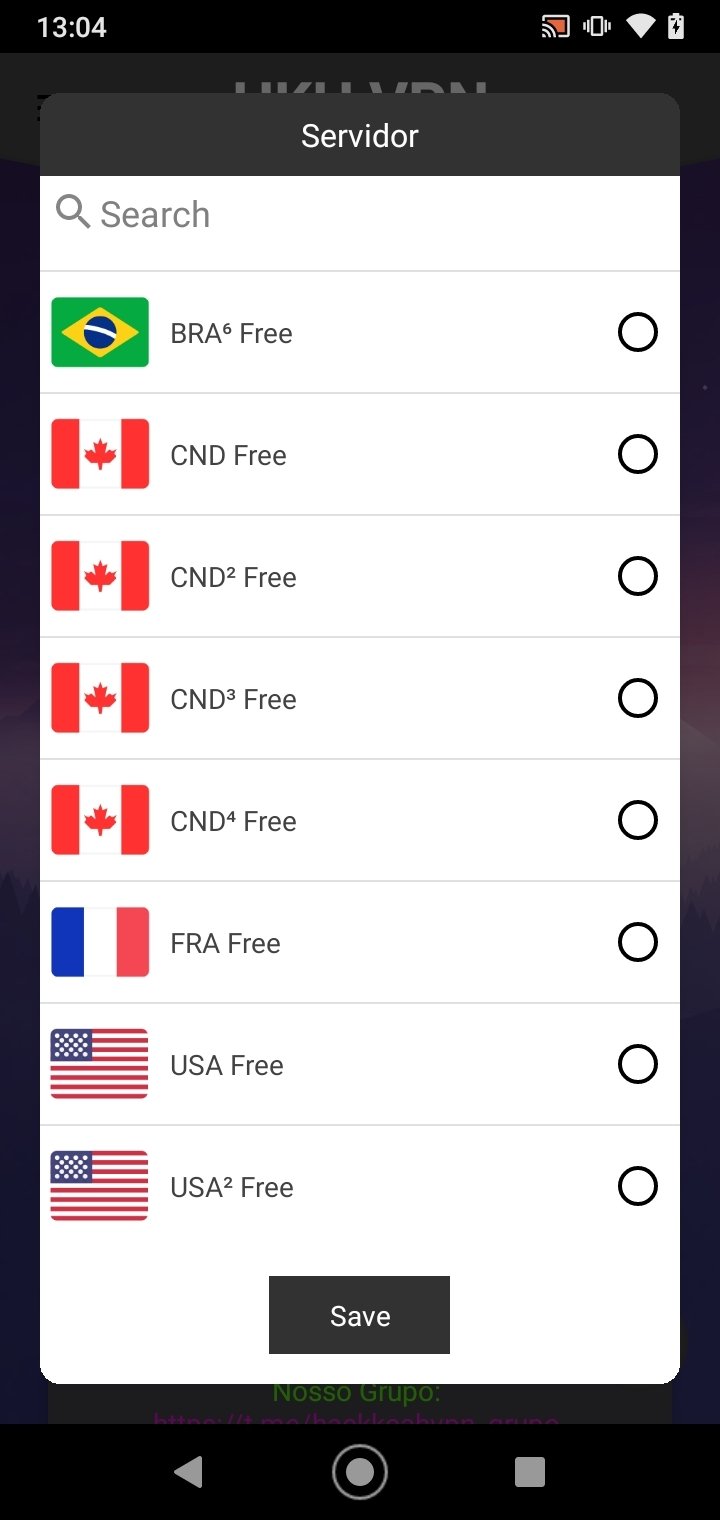
Task: Select the USA² Free server
Action: tap(360, 1186)
